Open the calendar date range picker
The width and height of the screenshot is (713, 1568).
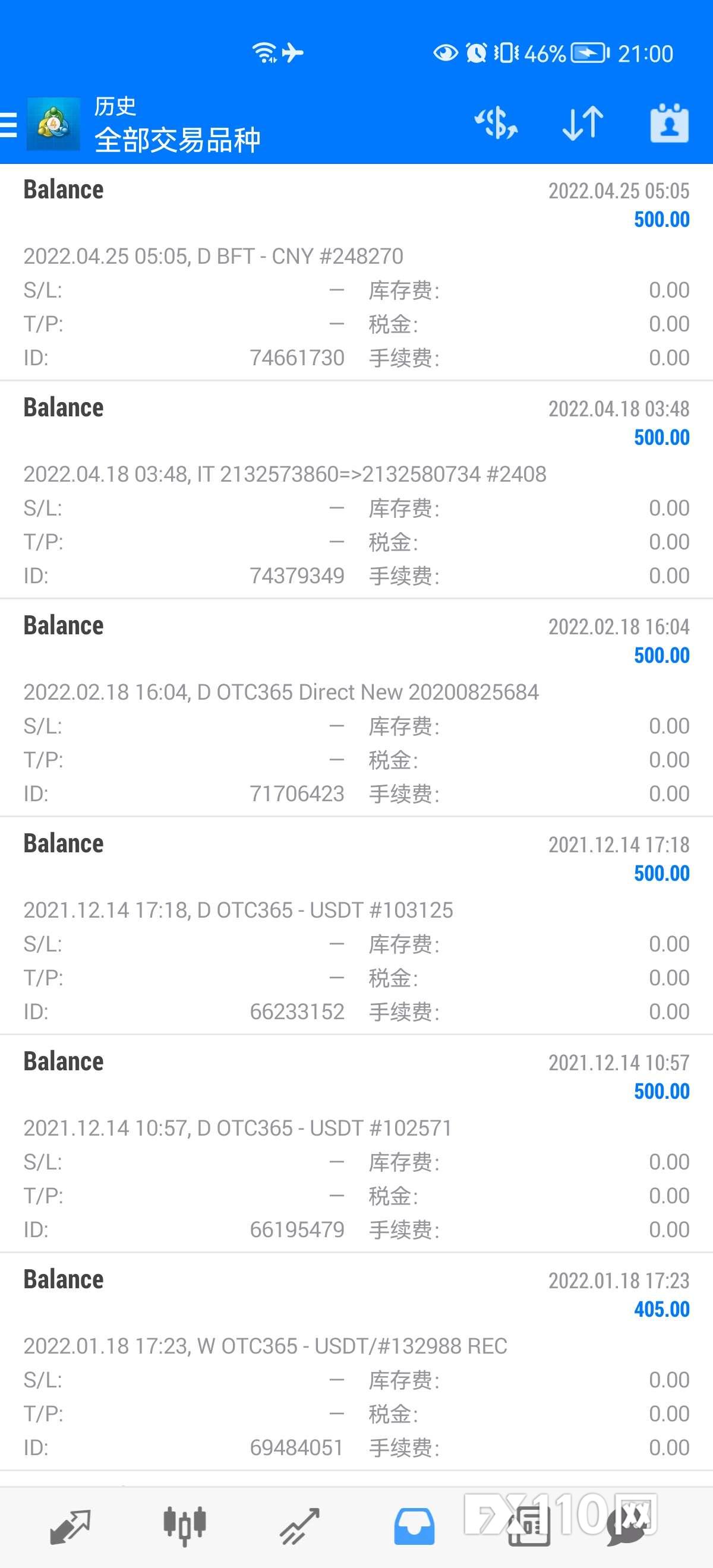pos(669,124)
